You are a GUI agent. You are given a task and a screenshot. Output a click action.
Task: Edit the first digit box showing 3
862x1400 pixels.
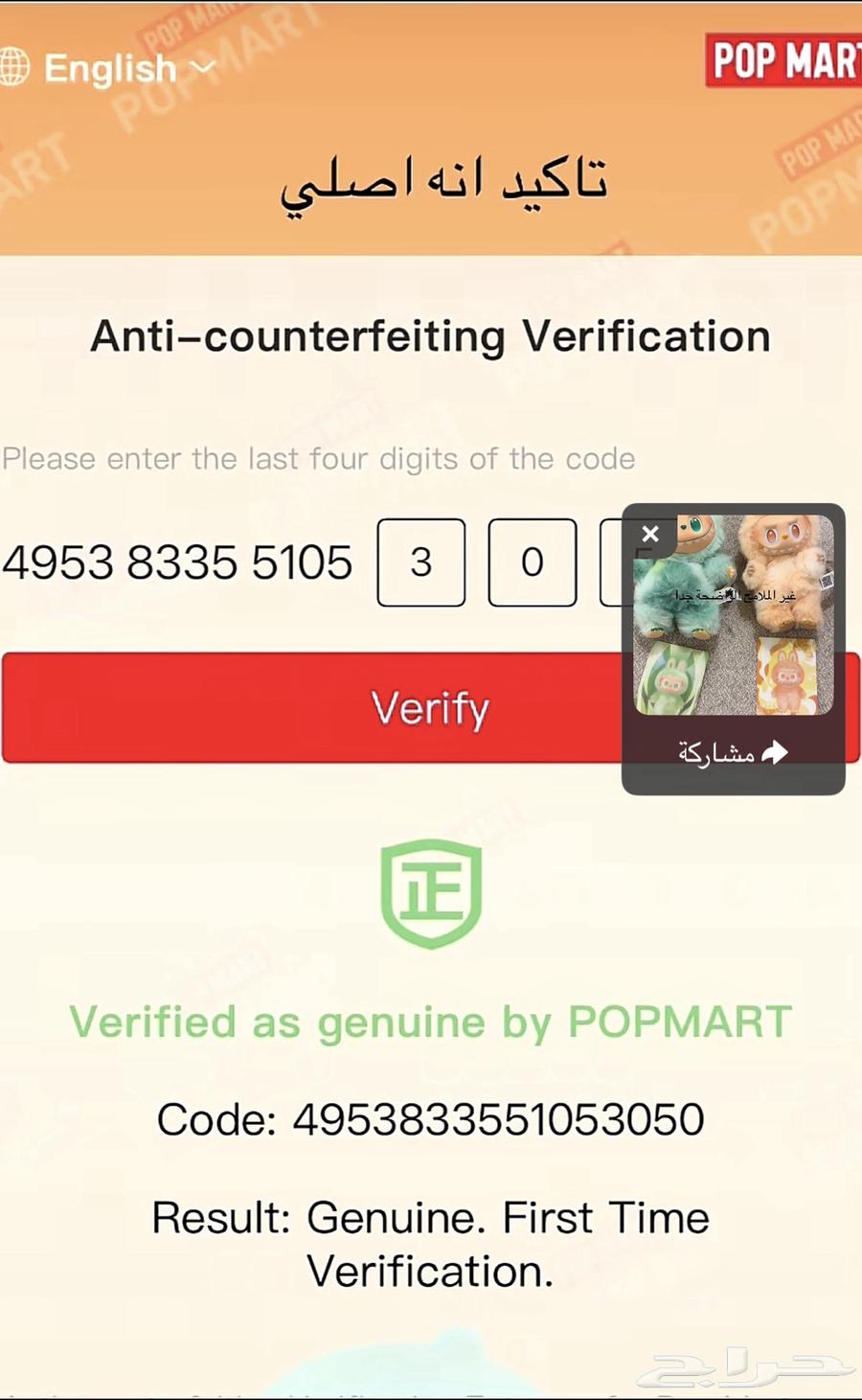pyautogui.click(x=421, y=562)
